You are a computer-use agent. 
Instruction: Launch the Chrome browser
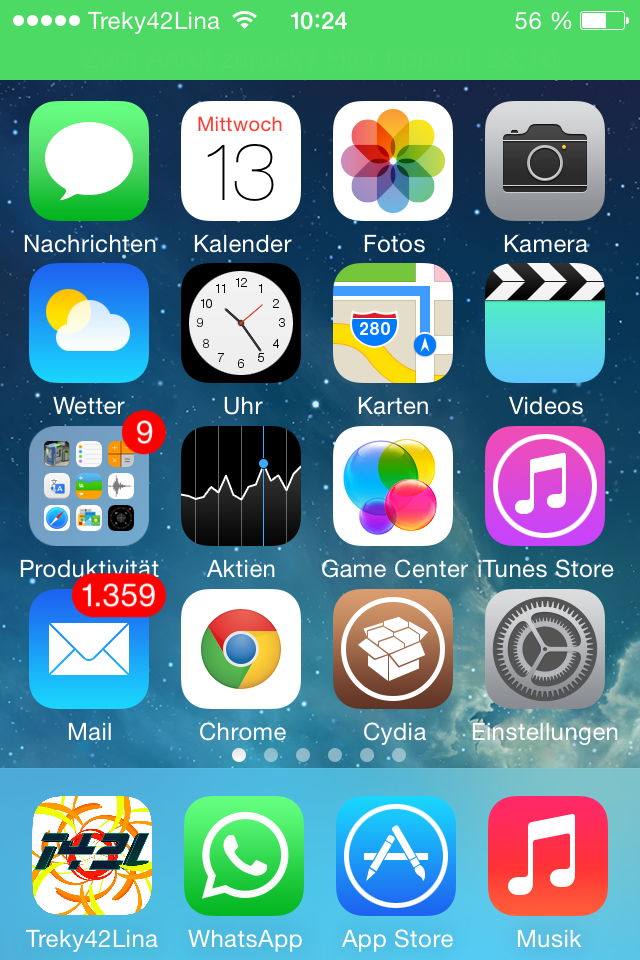pos(241,649)
